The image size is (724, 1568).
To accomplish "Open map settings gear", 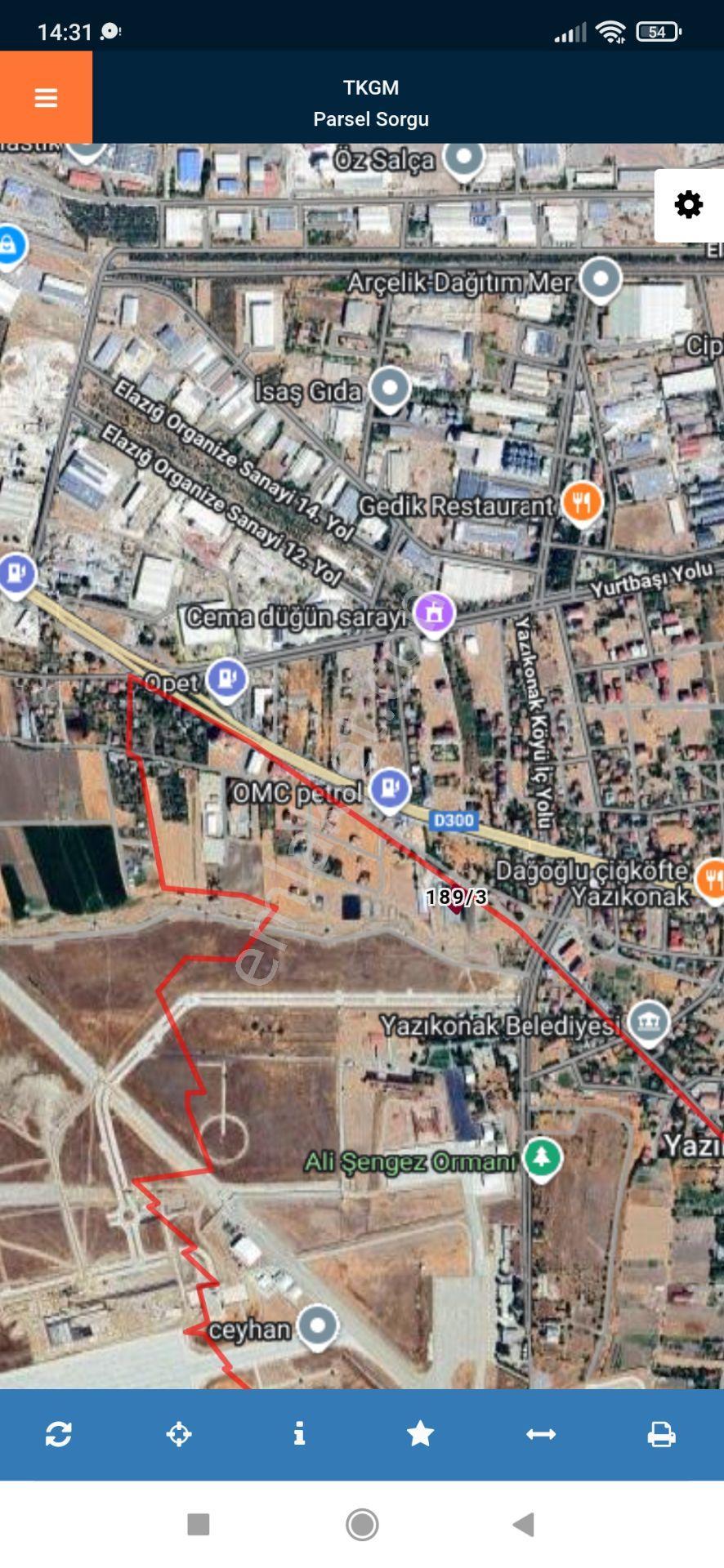I will [689, 205].
